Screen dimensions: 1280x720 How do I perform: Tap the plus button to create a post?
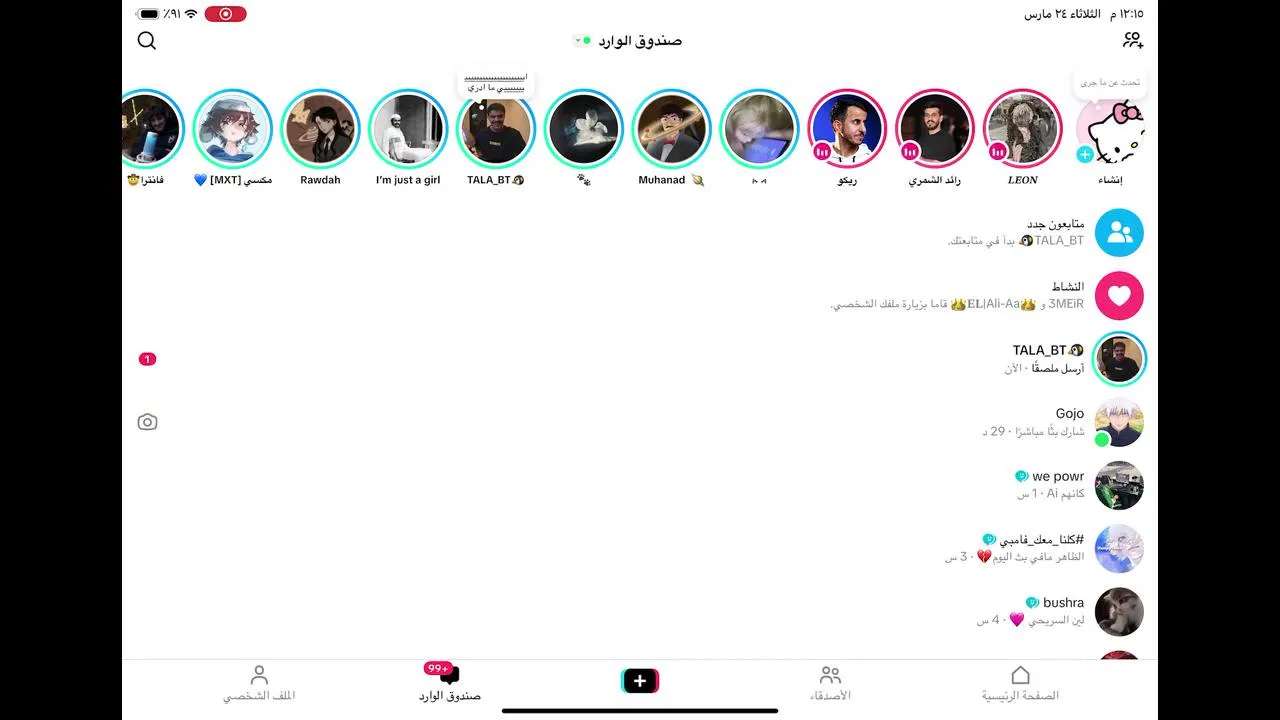[640, 682]
